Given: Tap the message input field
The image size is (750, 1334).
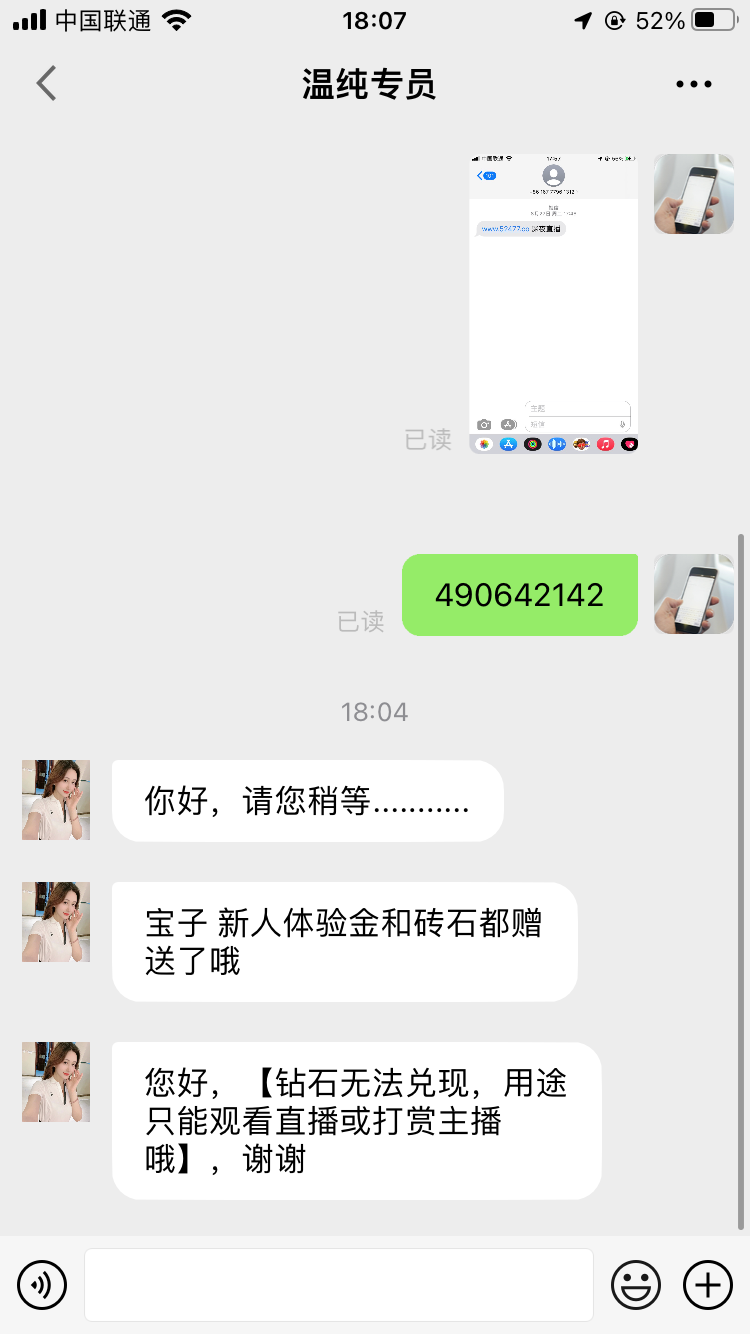Looking at the screenshot, I should point(338,1285).
